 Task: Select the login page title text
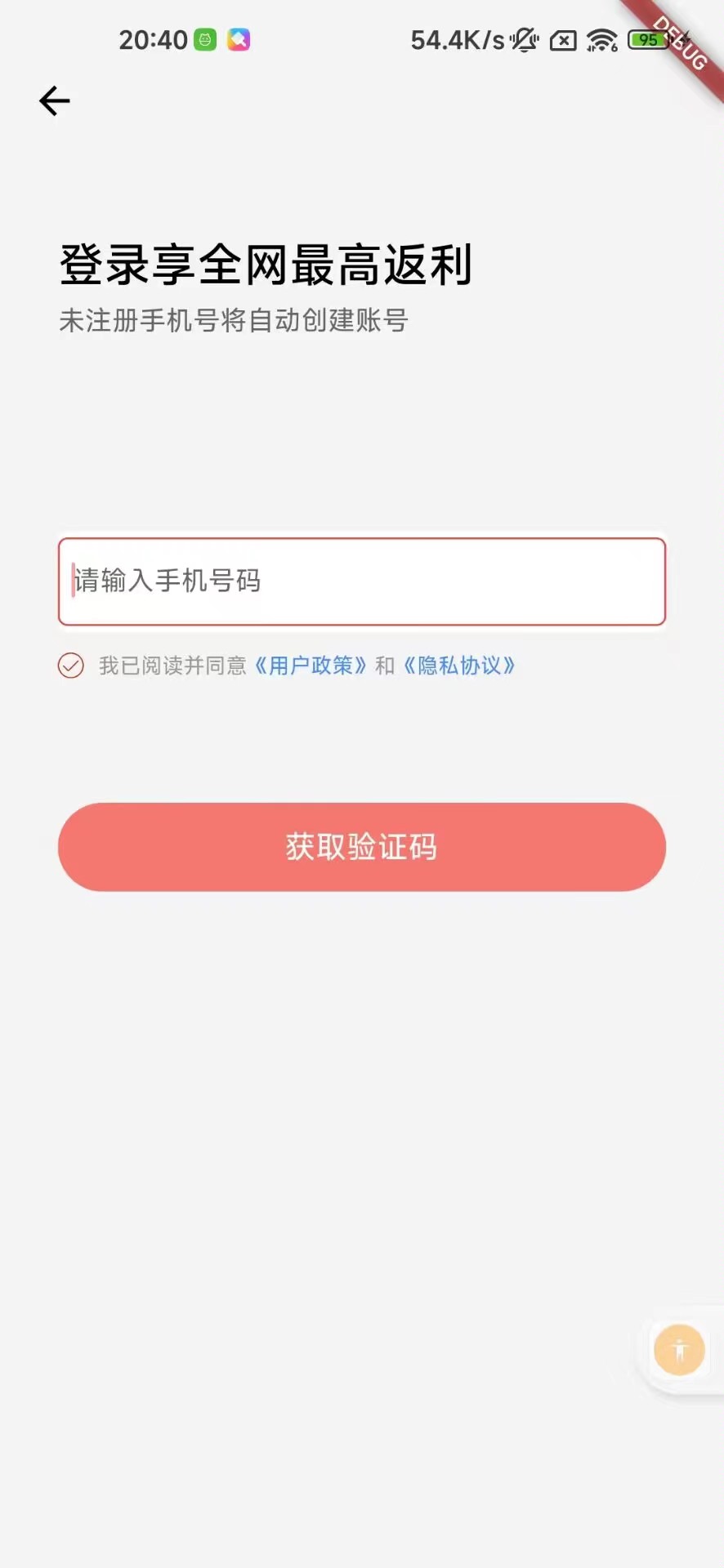point(265,263)
